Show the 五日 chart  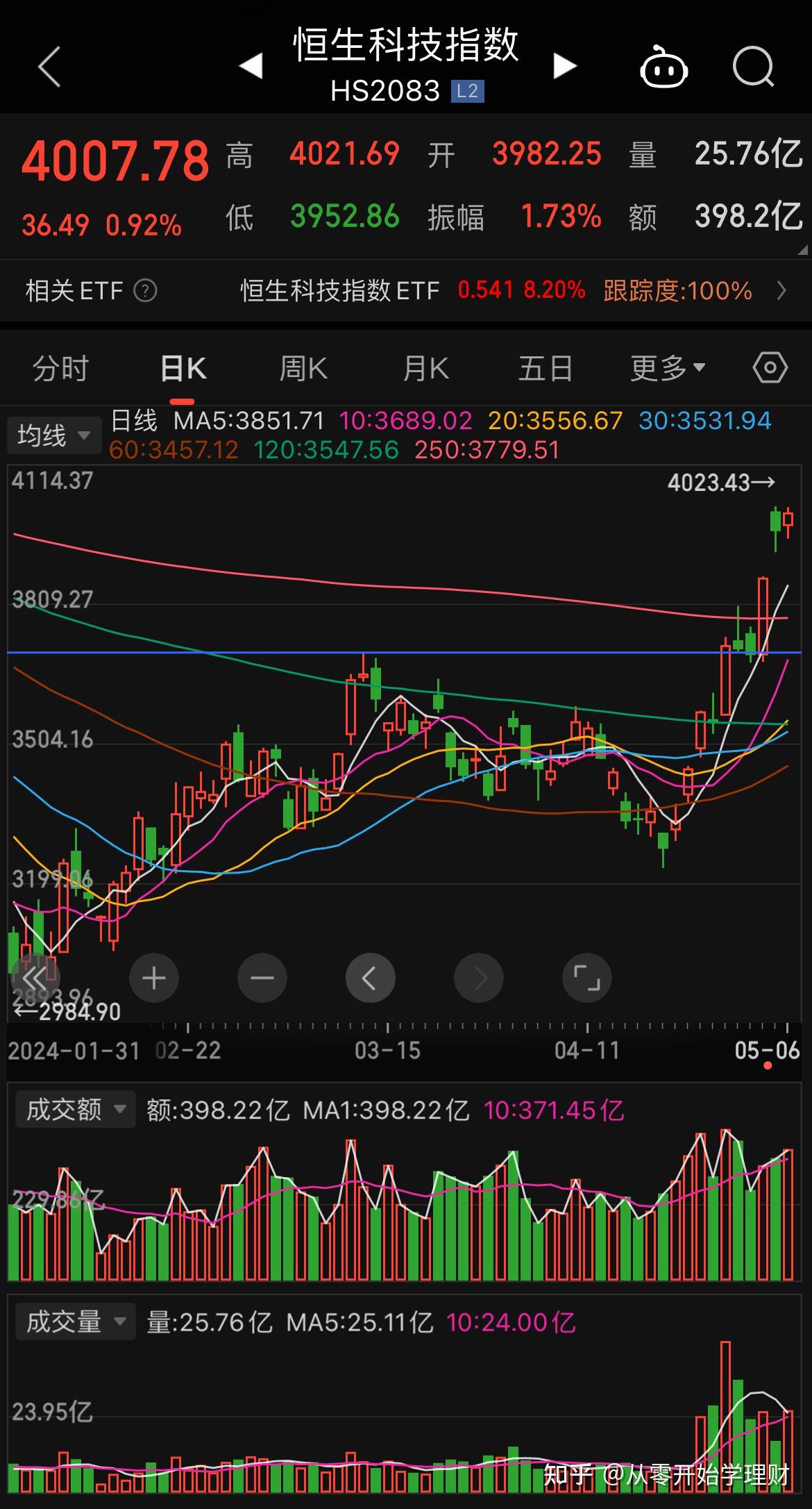pos(545,368)
